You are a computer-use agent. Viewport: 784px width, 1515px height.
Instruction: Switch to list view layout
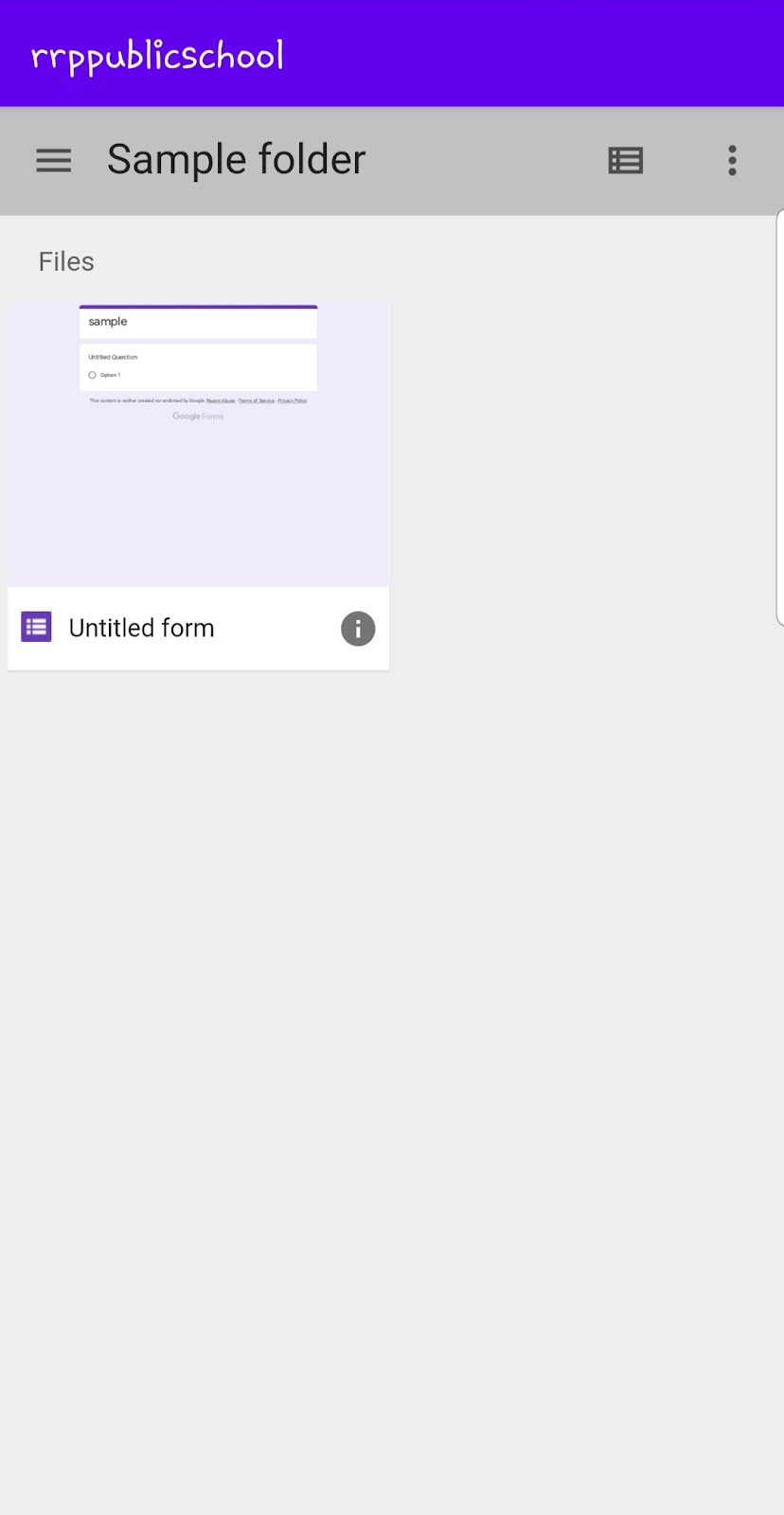(x=625, y=161)
